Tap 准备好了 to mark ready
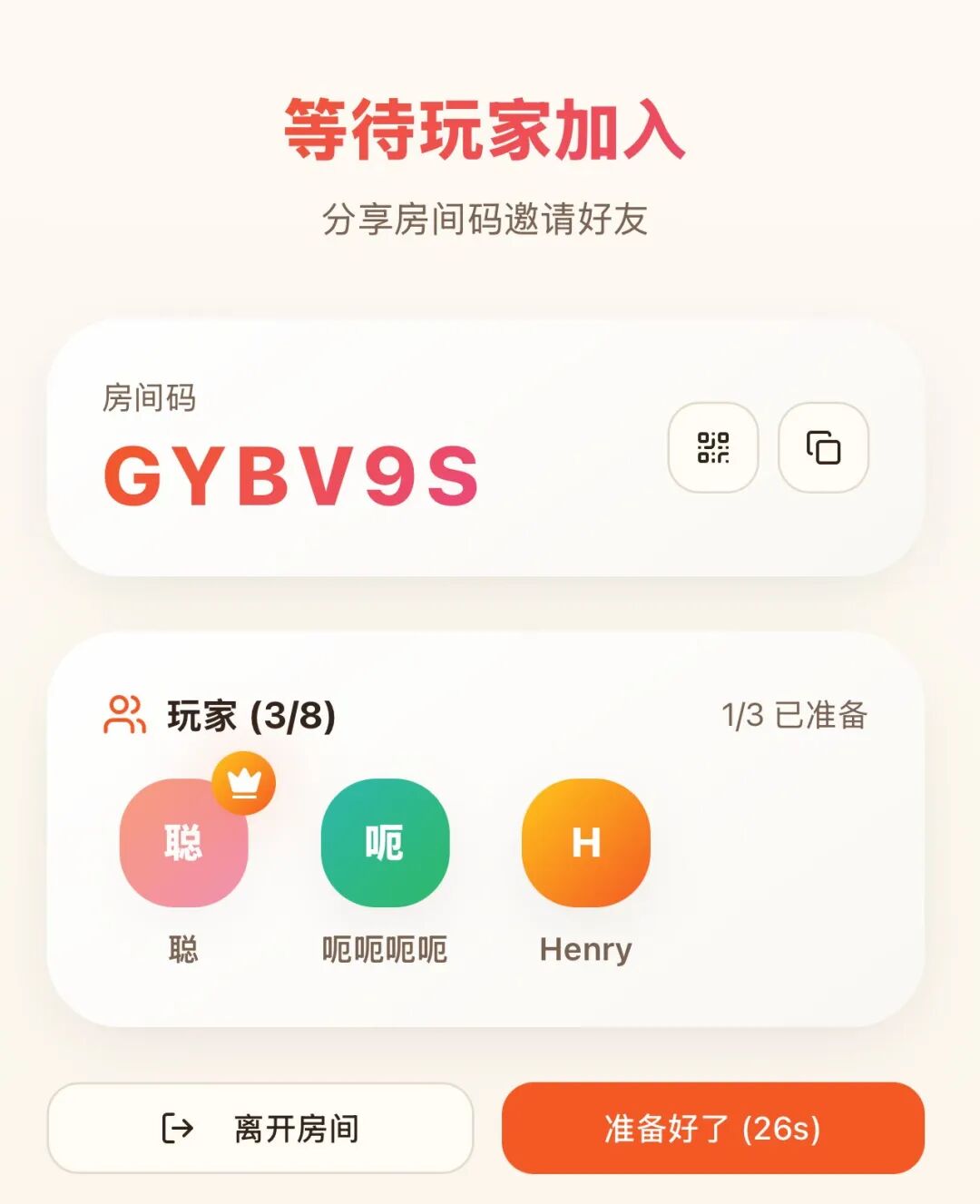 (x=712, y=1128)
